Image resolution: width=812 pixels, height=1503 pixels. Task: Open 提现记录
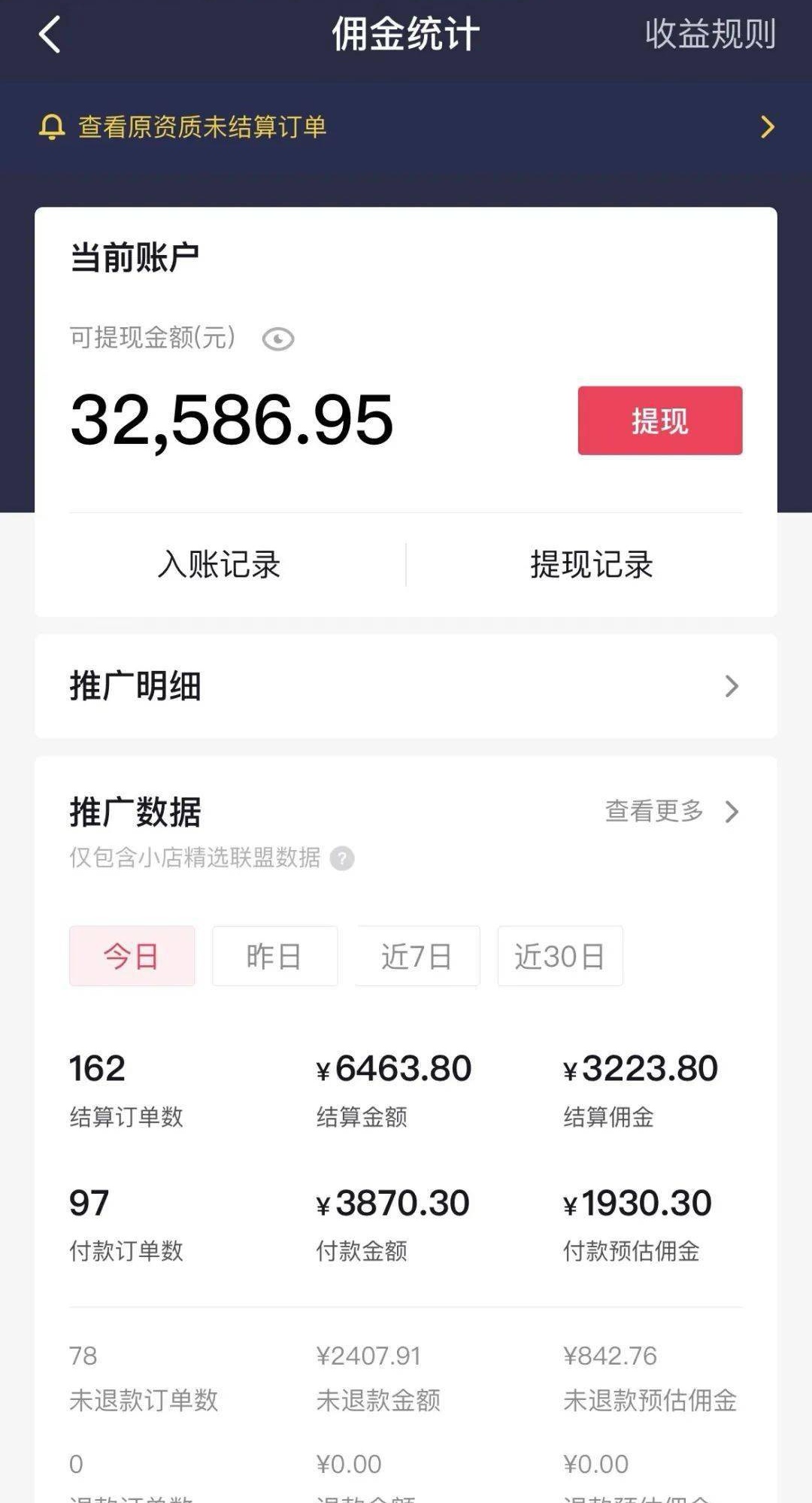[x=592, y=564]
